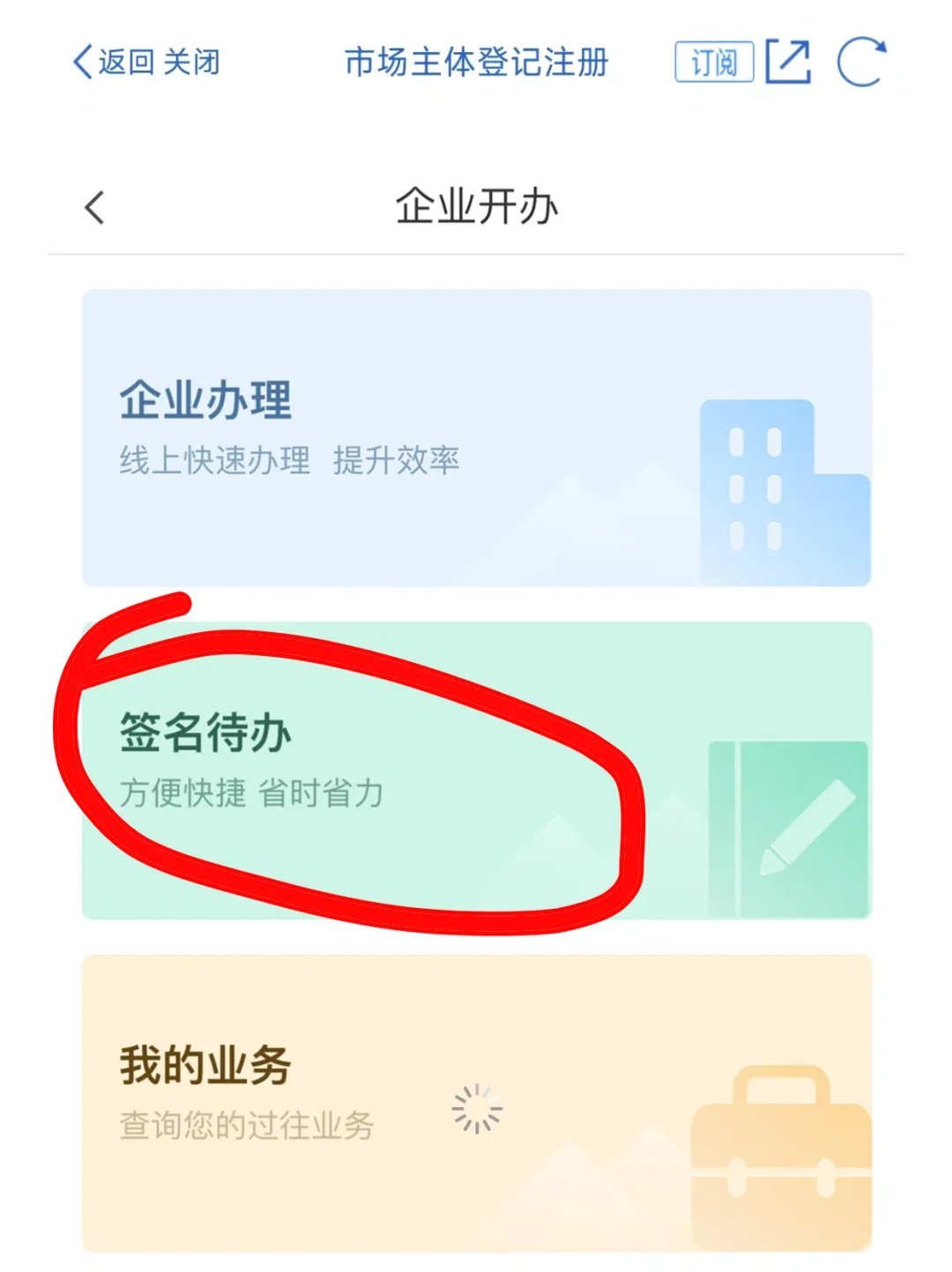Select the 市场主体登记注册 title
Screen dimensions: 952x1272
pyautogui.click(x=476, y=63)
